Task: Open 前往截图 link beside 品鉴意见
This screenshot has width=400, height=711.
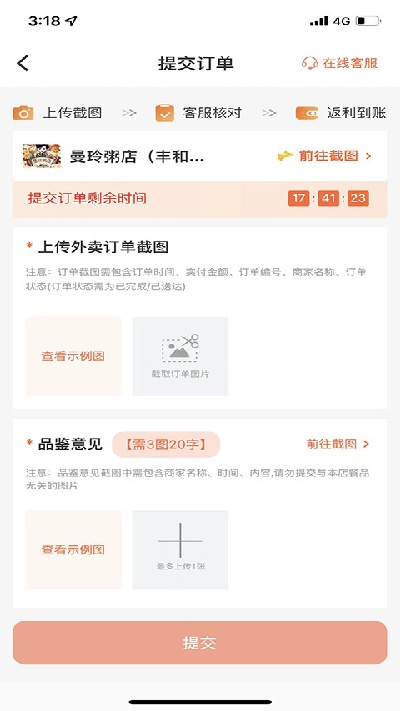Action: 338,444
